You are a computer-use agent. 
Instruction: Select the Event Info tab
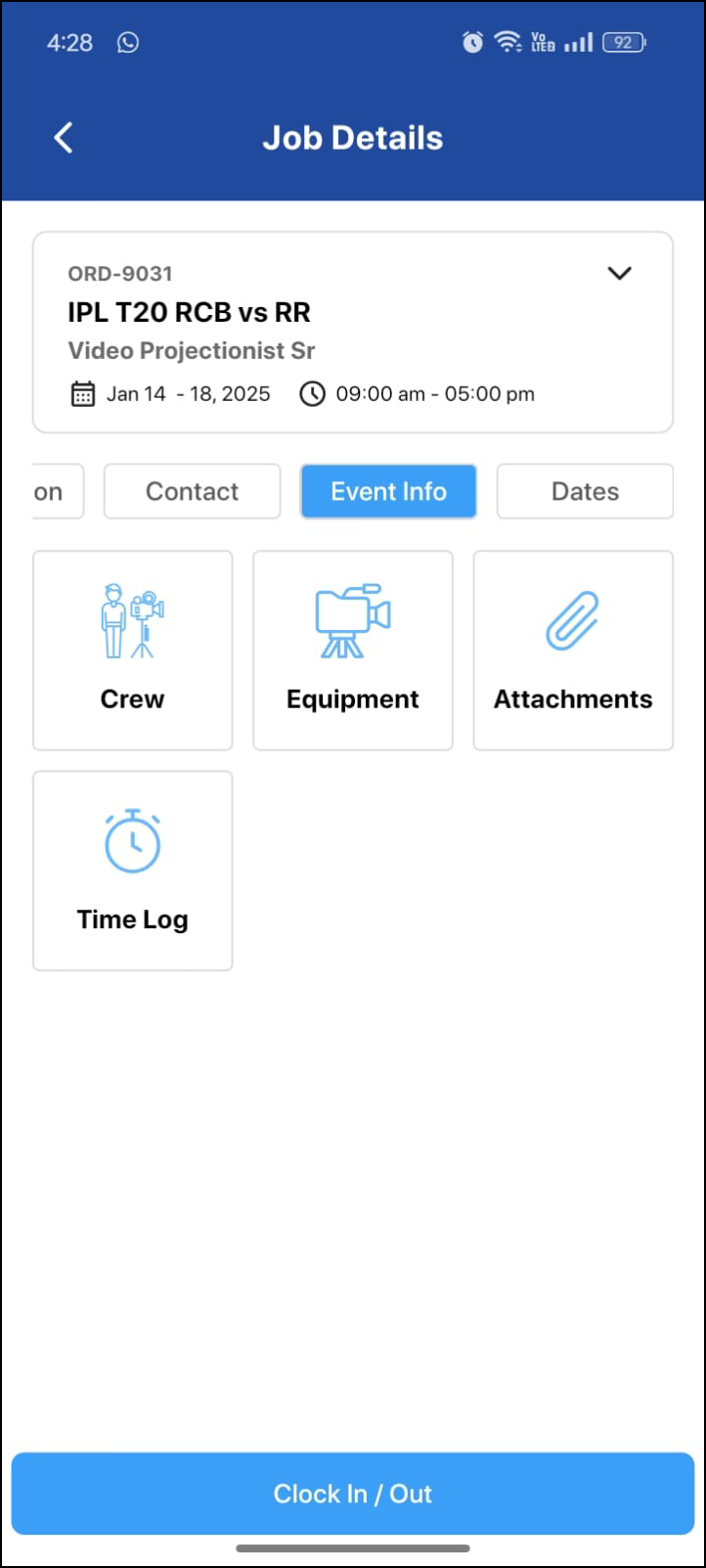[388, 491]
